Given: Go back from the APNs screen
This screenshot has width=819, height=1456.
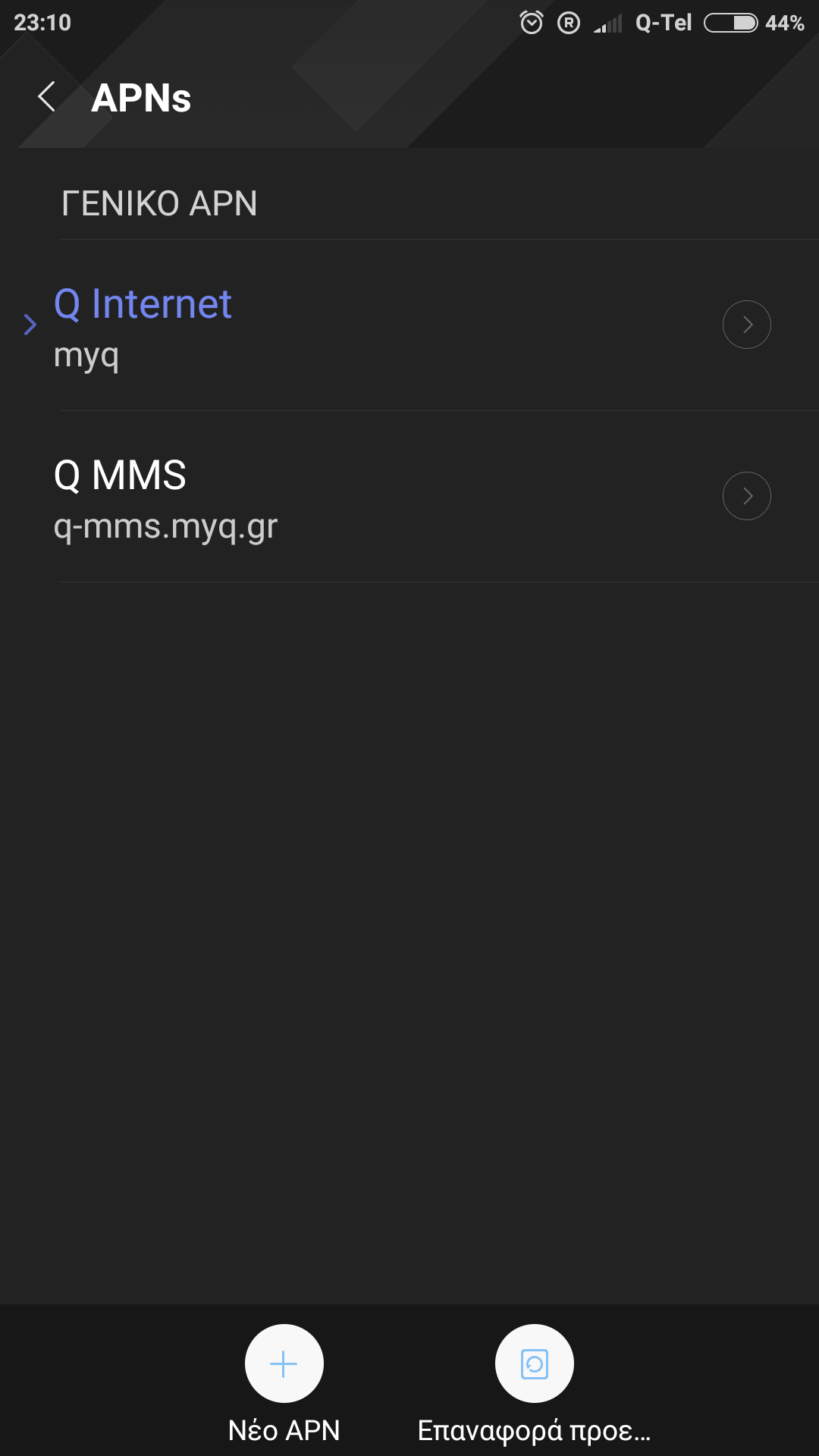Looking at the screenshot, I should point(47,97).
